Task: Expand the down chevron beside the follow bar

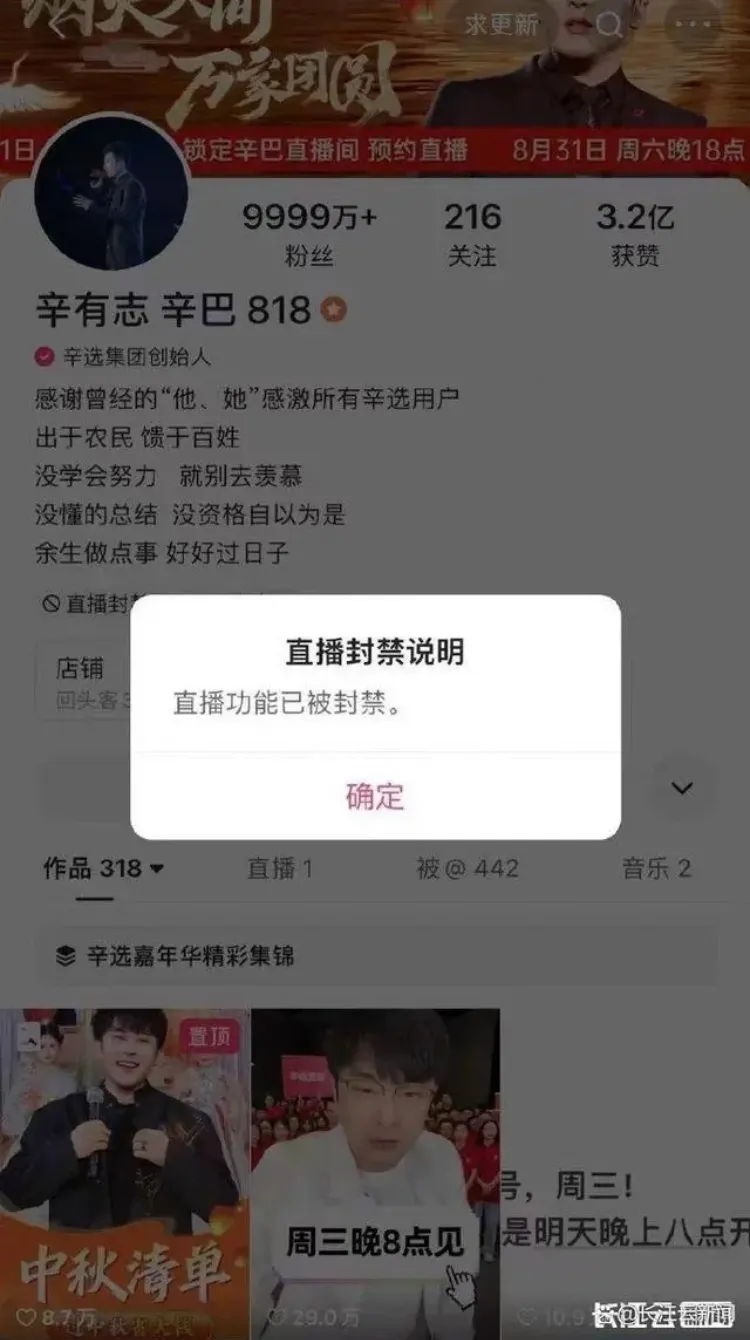Action: (x=682, y=788)
